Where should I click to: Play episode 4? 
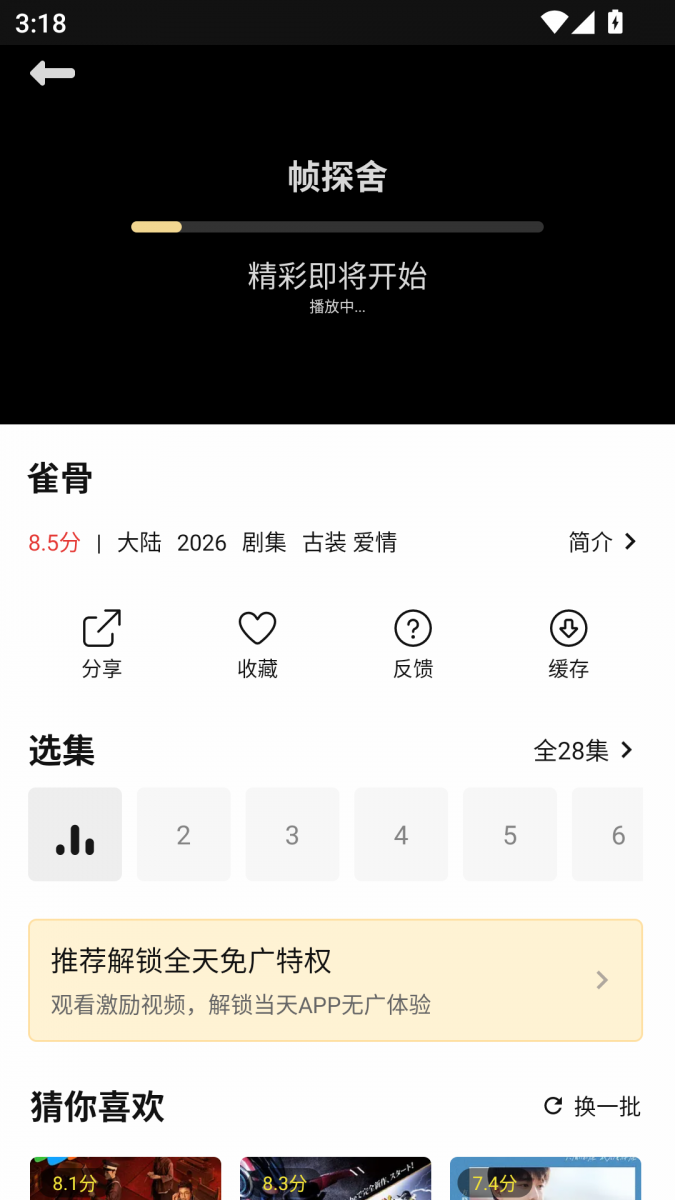pos(401,834)
